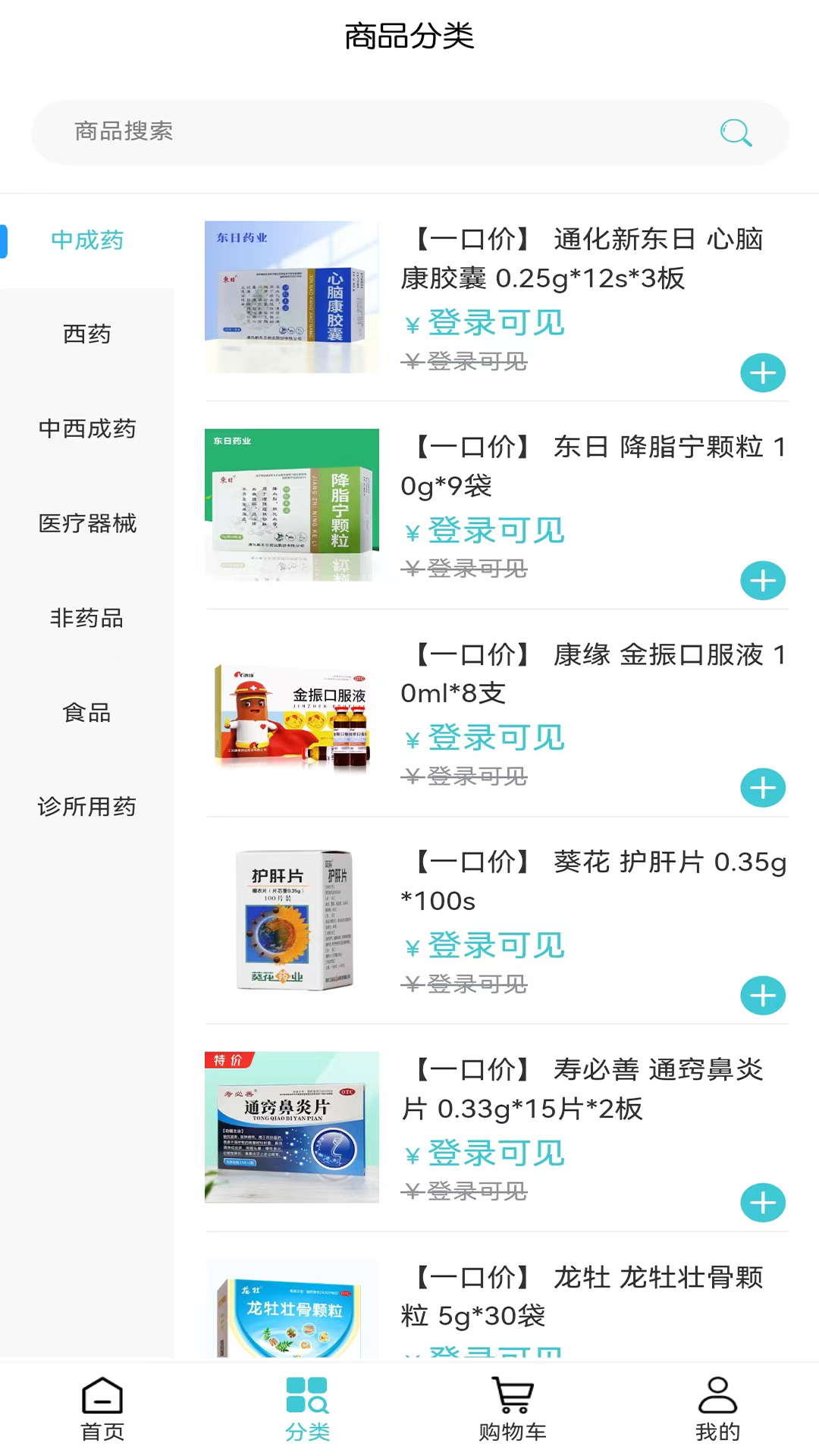Select the 西药 category
This screenshot has width=819, height=1456.
[x=87, y=334]
